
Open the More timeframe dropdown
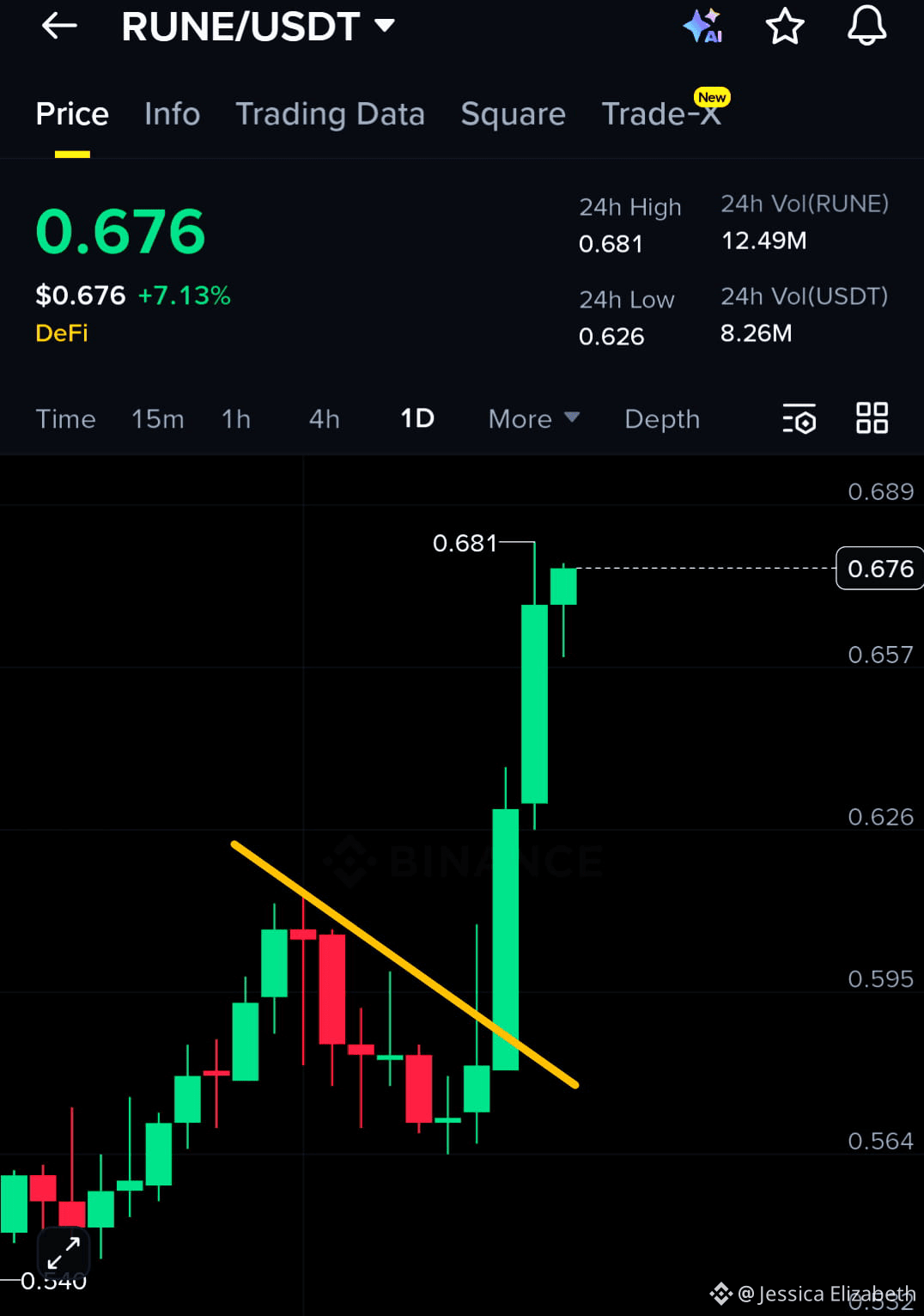click(532, 419)
